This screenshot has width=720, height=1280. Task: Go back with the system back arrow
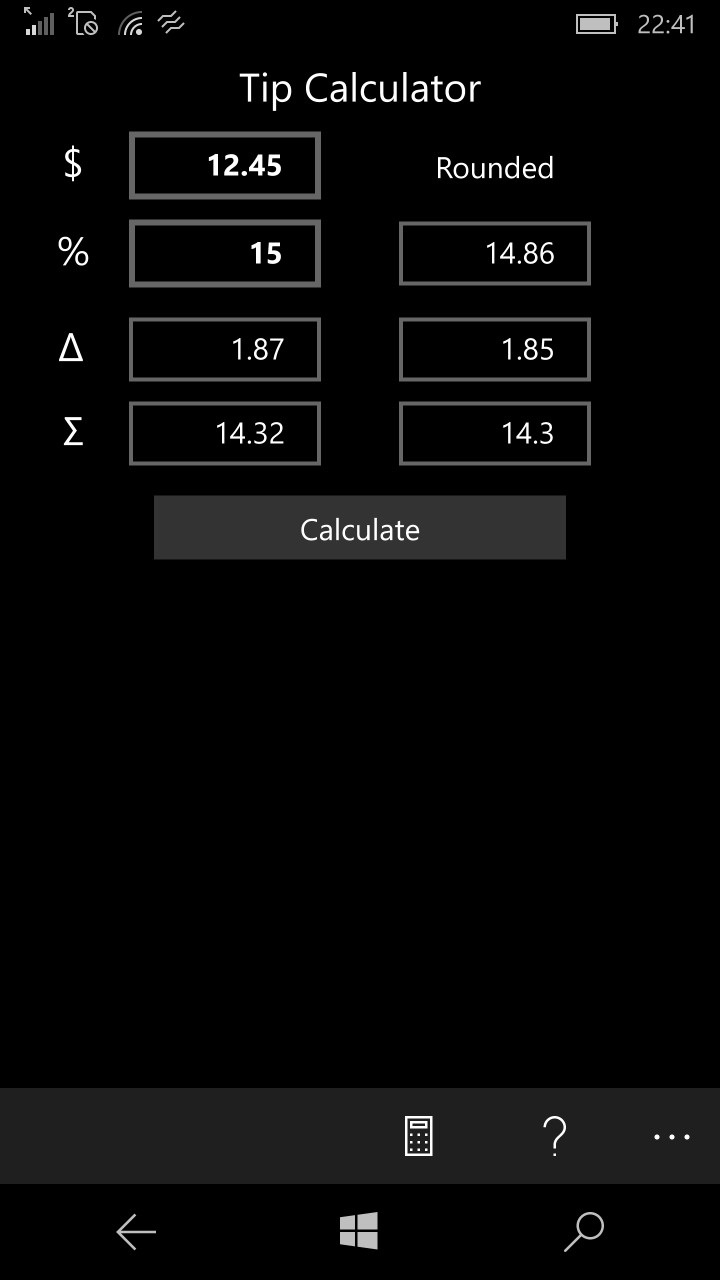(x=136, y=1232)
